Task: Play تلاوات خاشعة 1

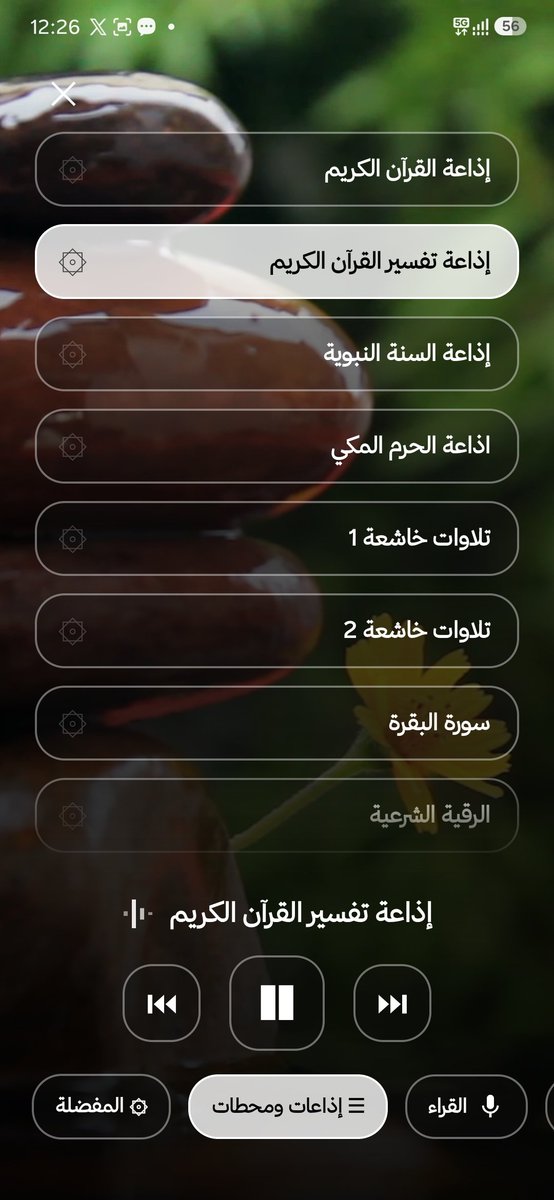Action: 277,538
